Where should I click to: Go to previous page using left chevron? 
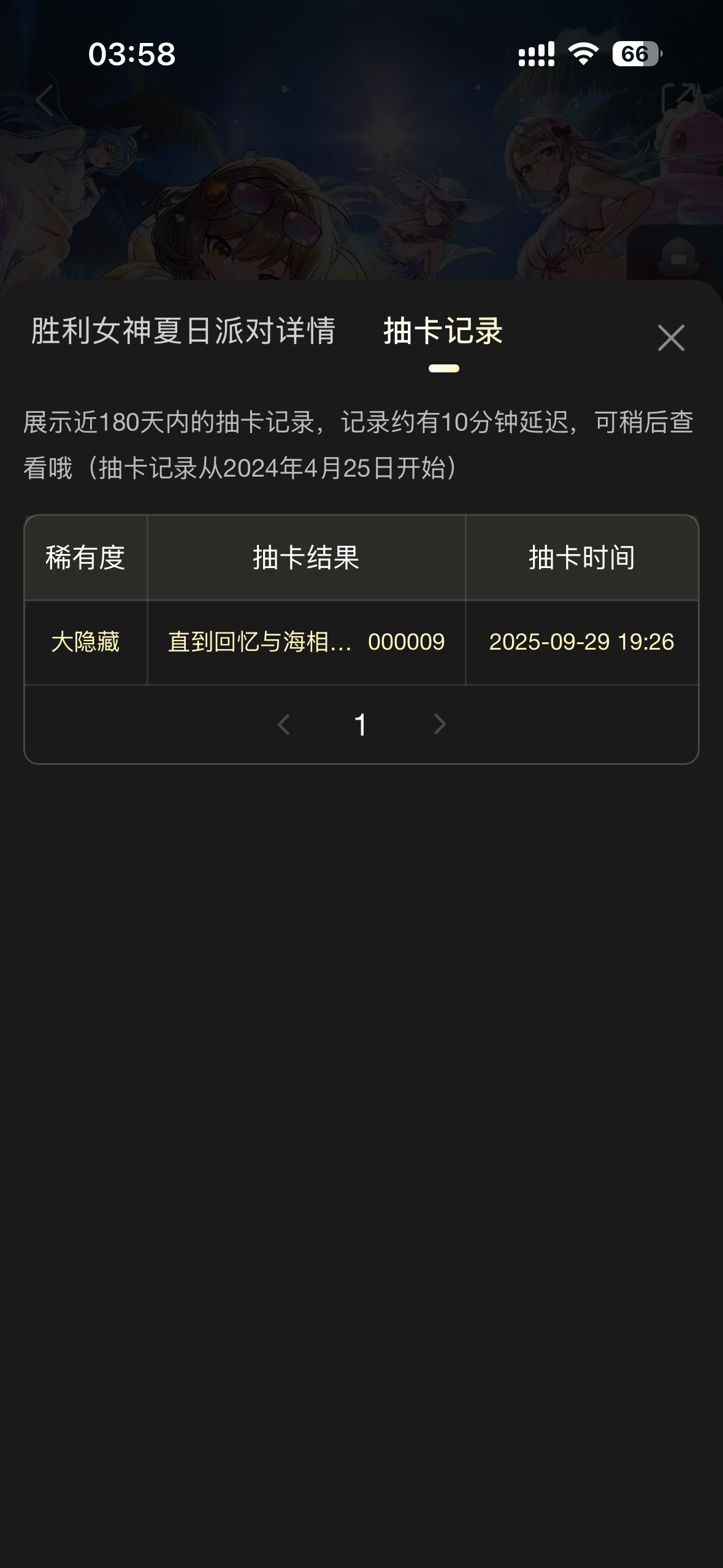[x=283, y=724]
